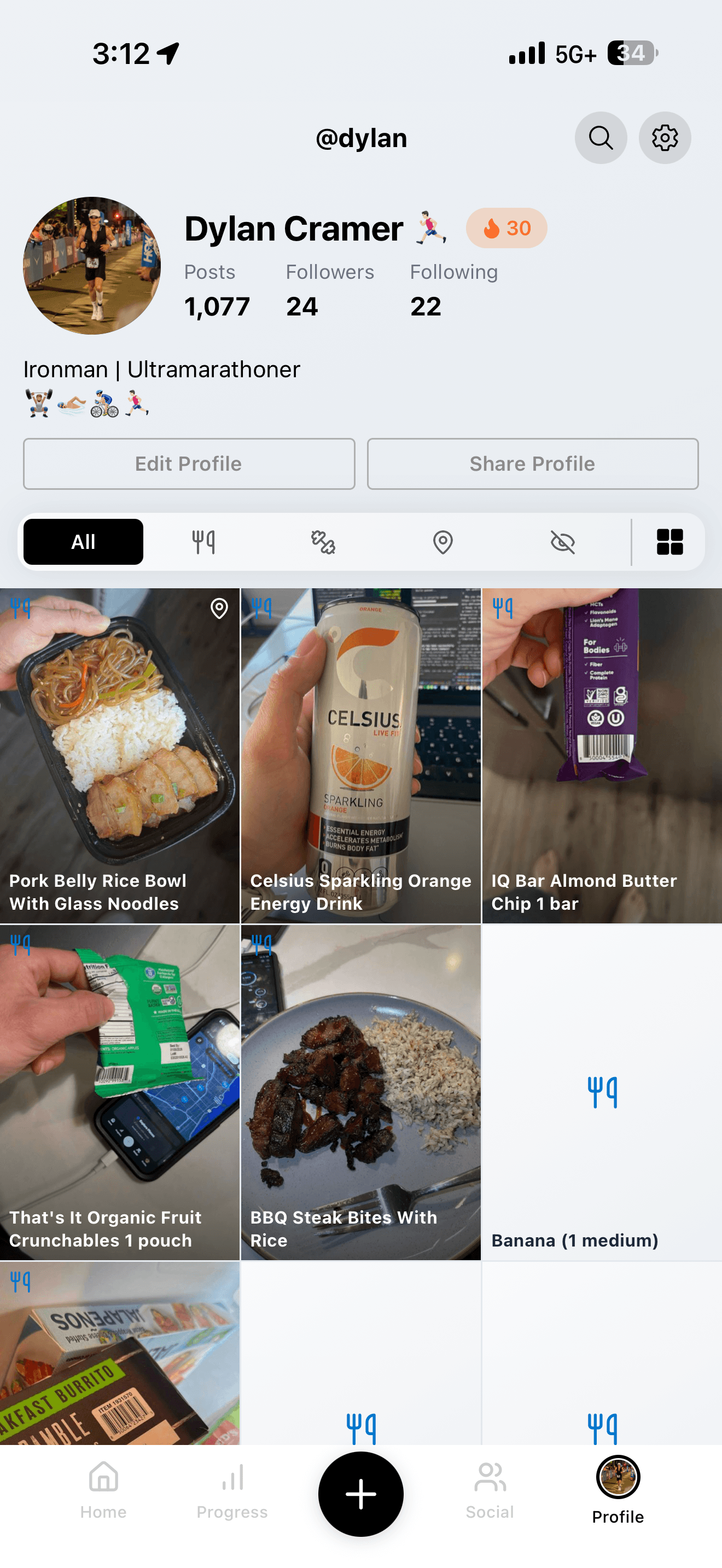Tap Share Profile
The height and width of the screenshot is (1568, 722).
532,464
